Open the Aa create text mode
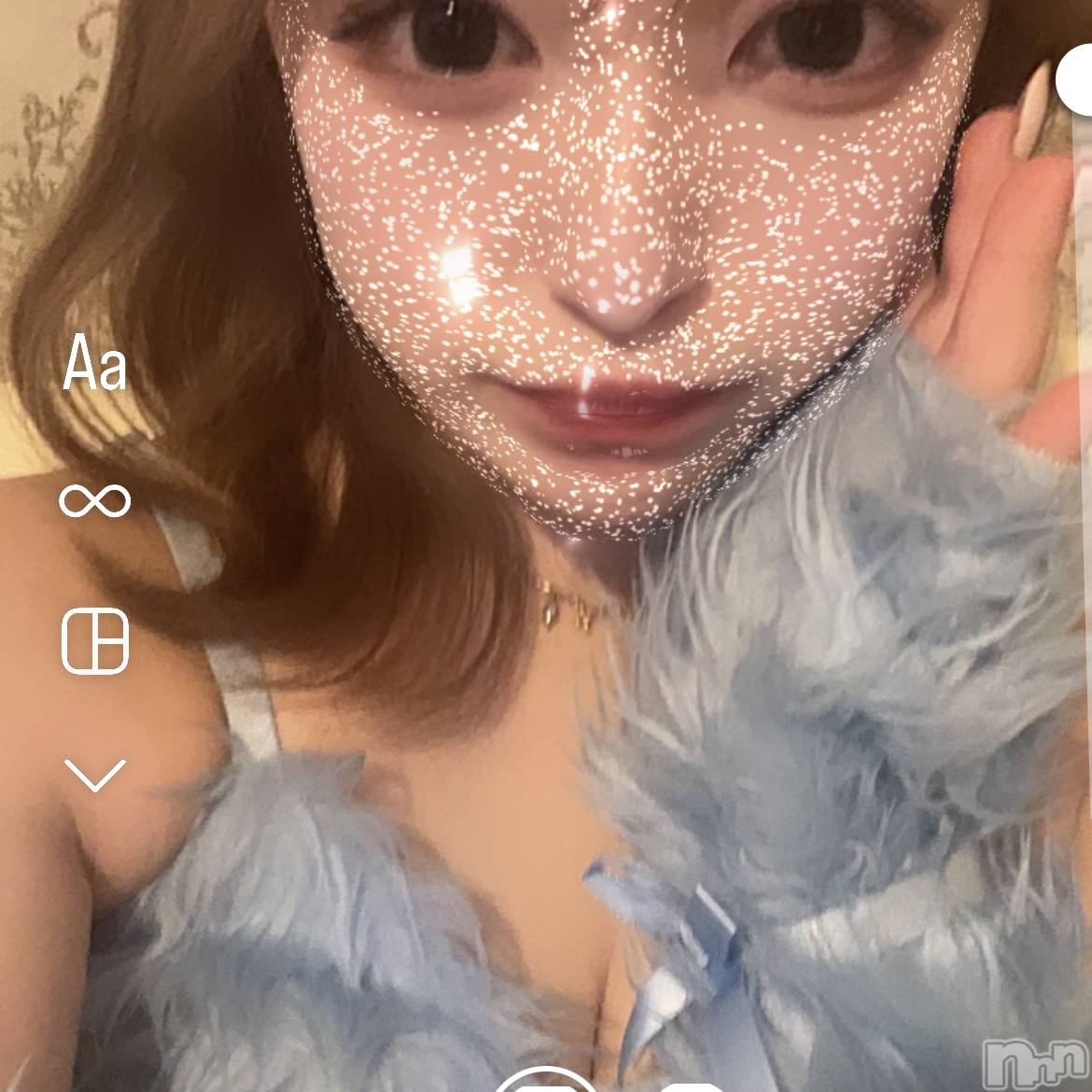Image resolution: width=1092 pixels, height=1092 pixels. [x=94, y=365]
